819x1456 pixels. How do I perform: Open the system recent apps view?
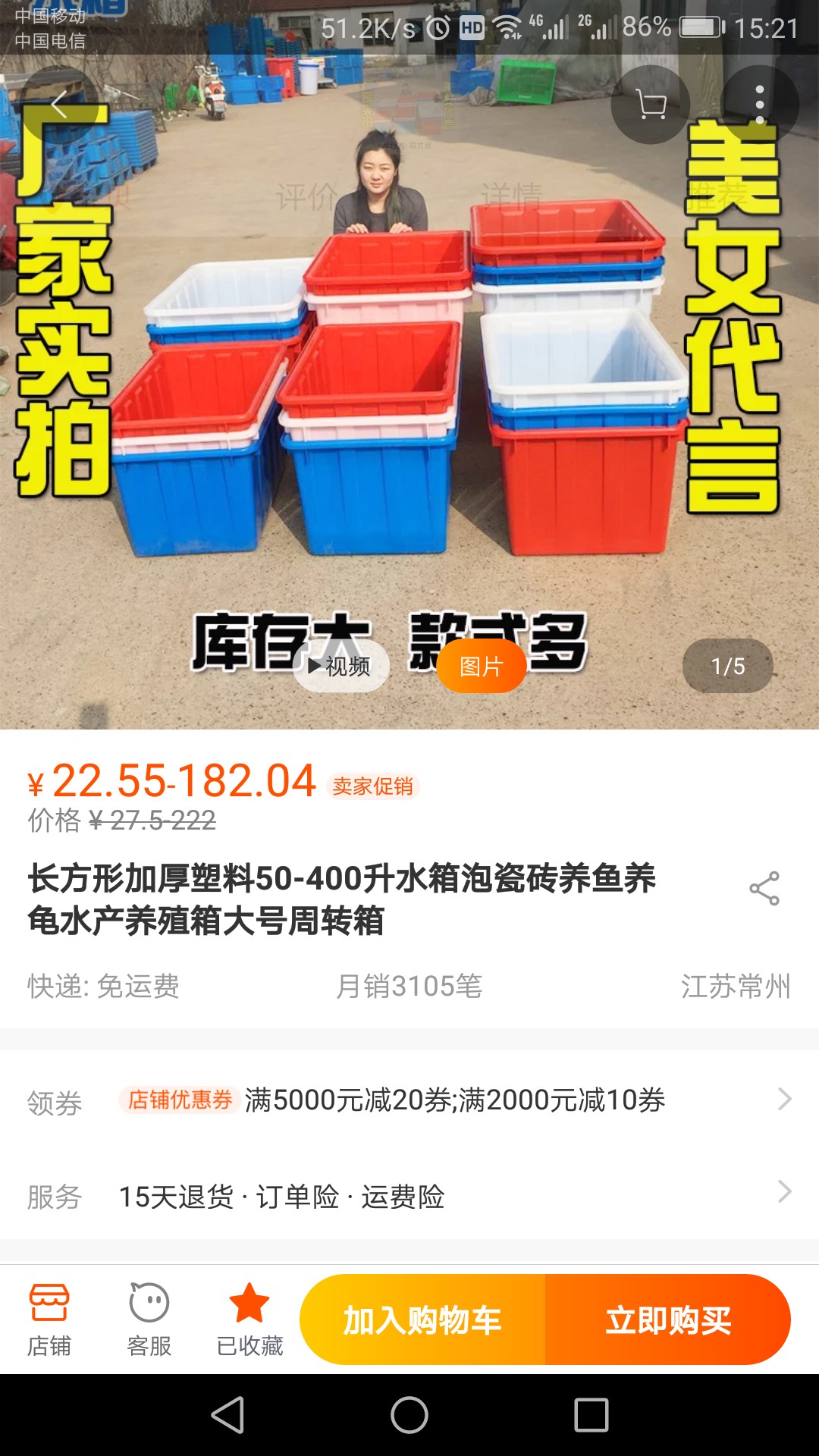[591, 1415]
